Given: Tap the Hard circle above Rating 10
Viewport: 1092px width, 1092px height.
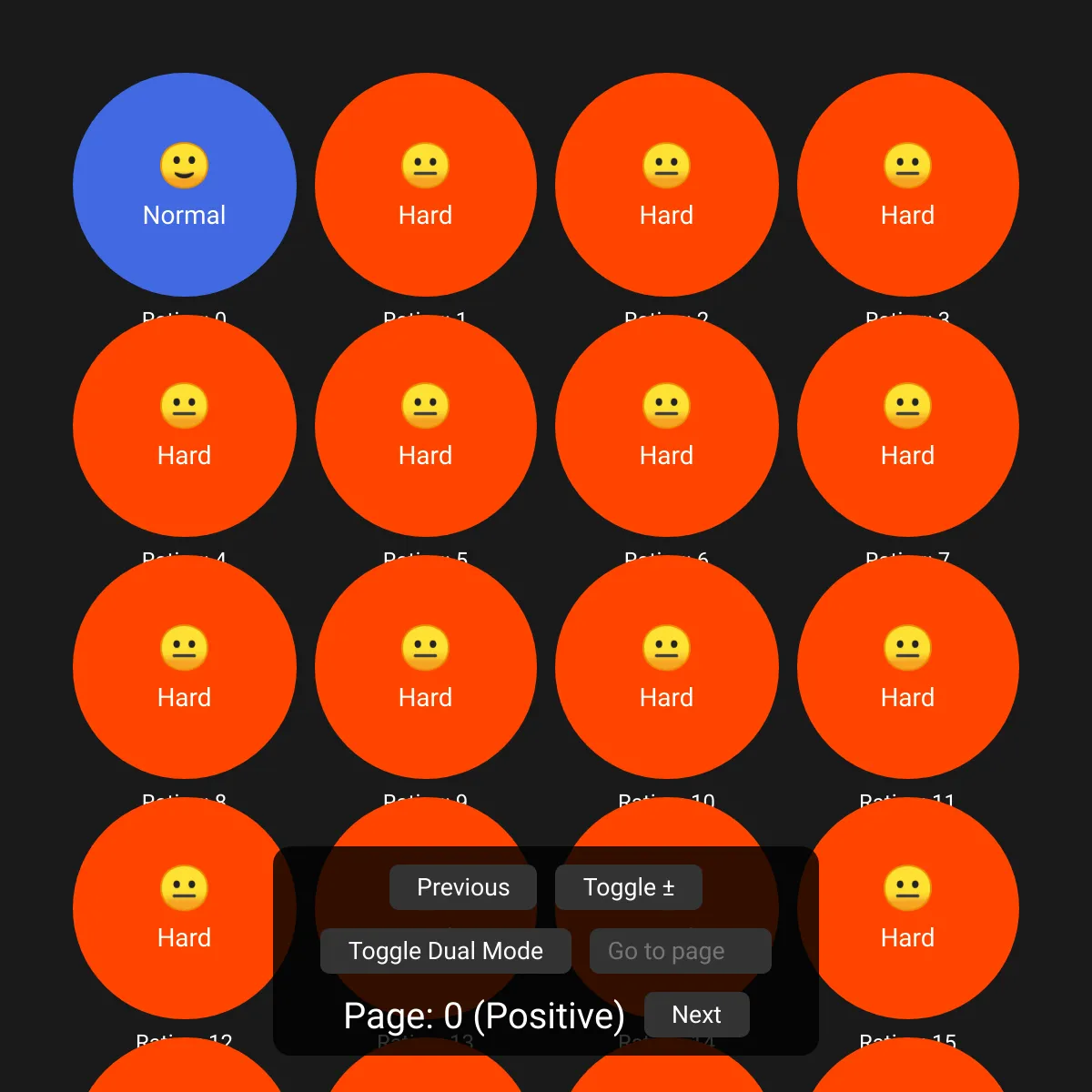Looking at the screenshot, I should click(x=667, y=667).
